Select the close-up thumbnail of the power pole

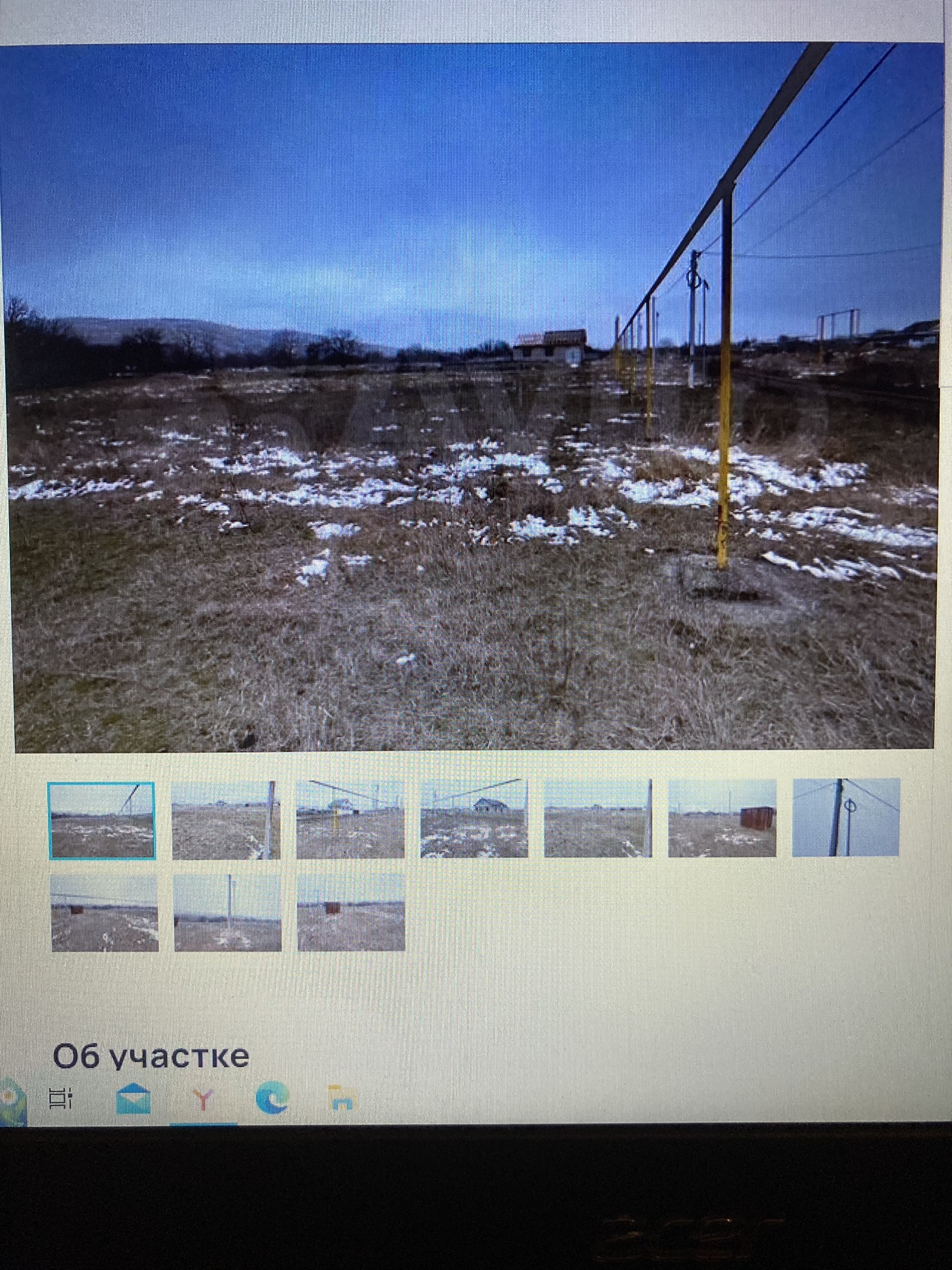pos(846,817)
